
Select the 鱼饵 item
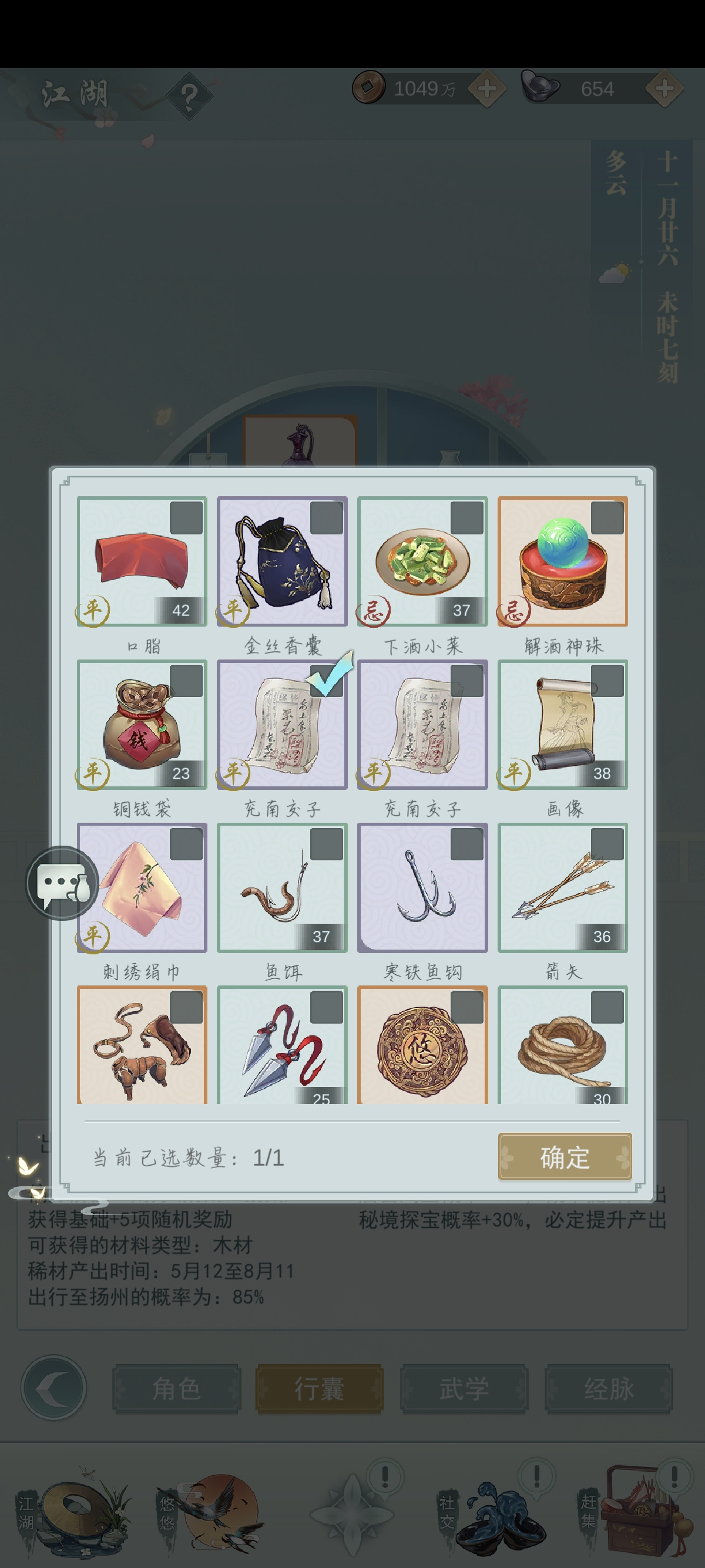[x=282, y=887]
